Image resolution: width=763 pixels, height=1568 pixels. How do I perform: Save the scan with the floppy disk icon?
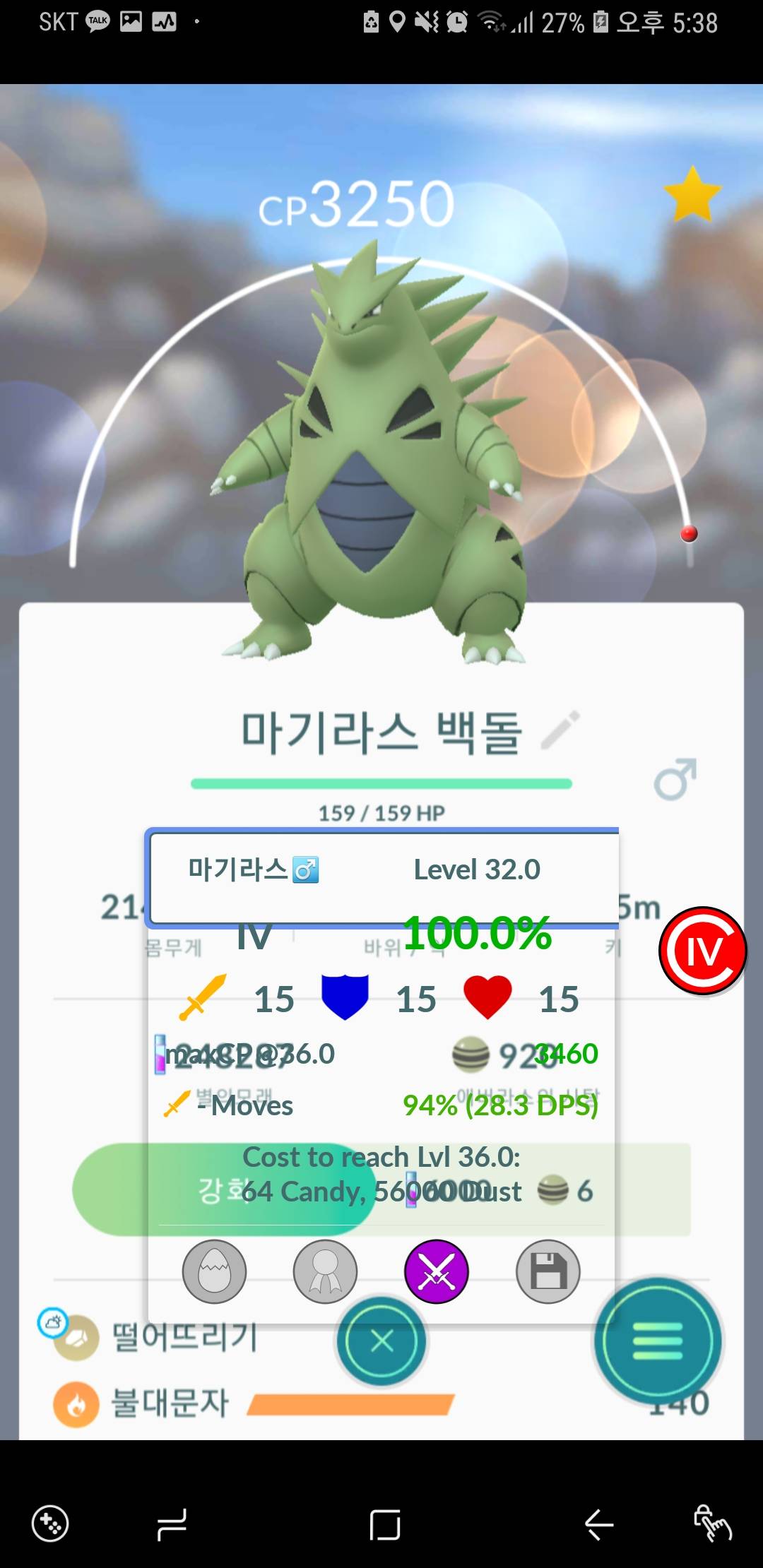tap(548, 1271)
